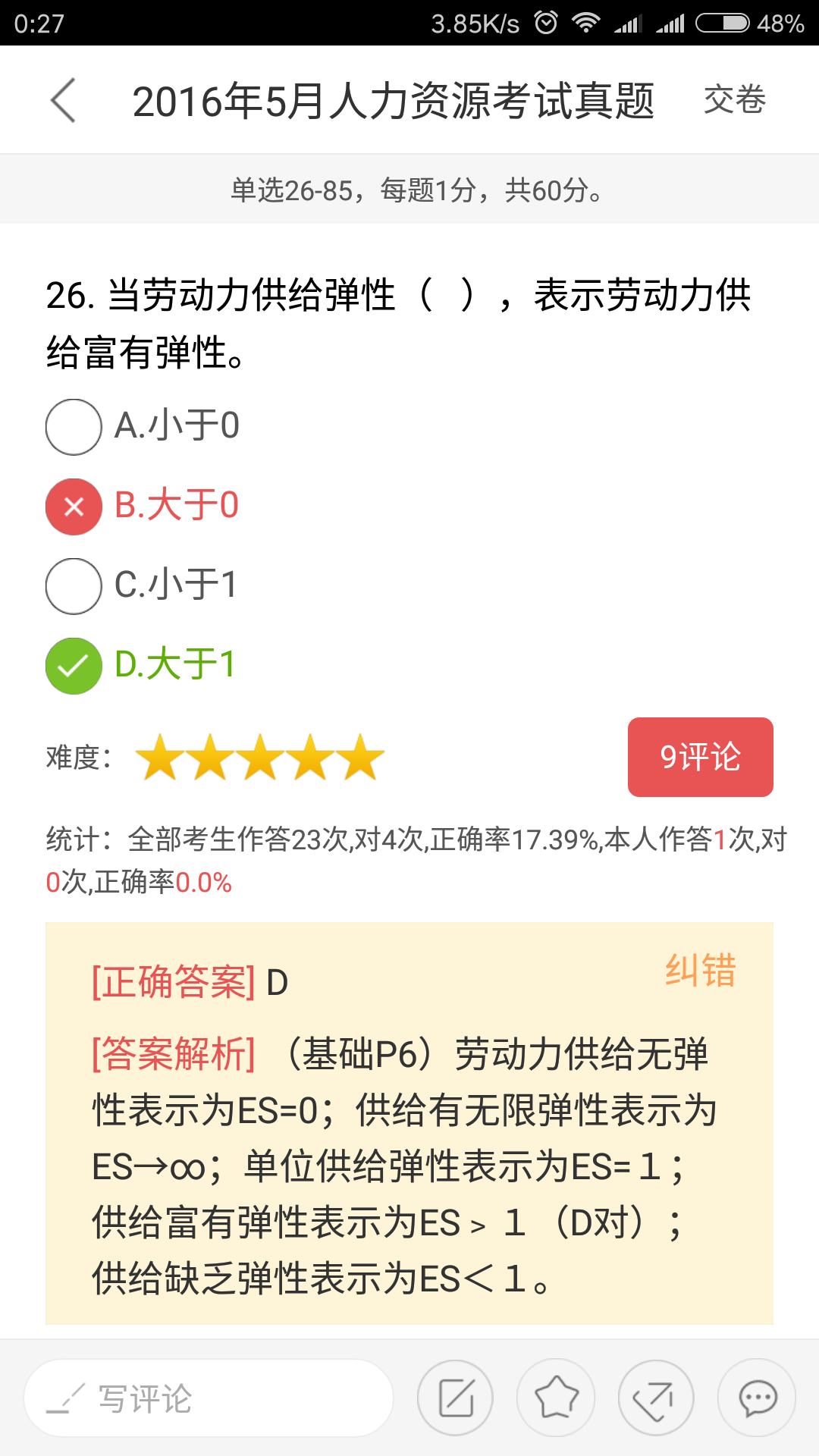Choose option C.小于1
Image resolution: width=819 pixels, height=1456 pixels.
click(x=143, y=585)
